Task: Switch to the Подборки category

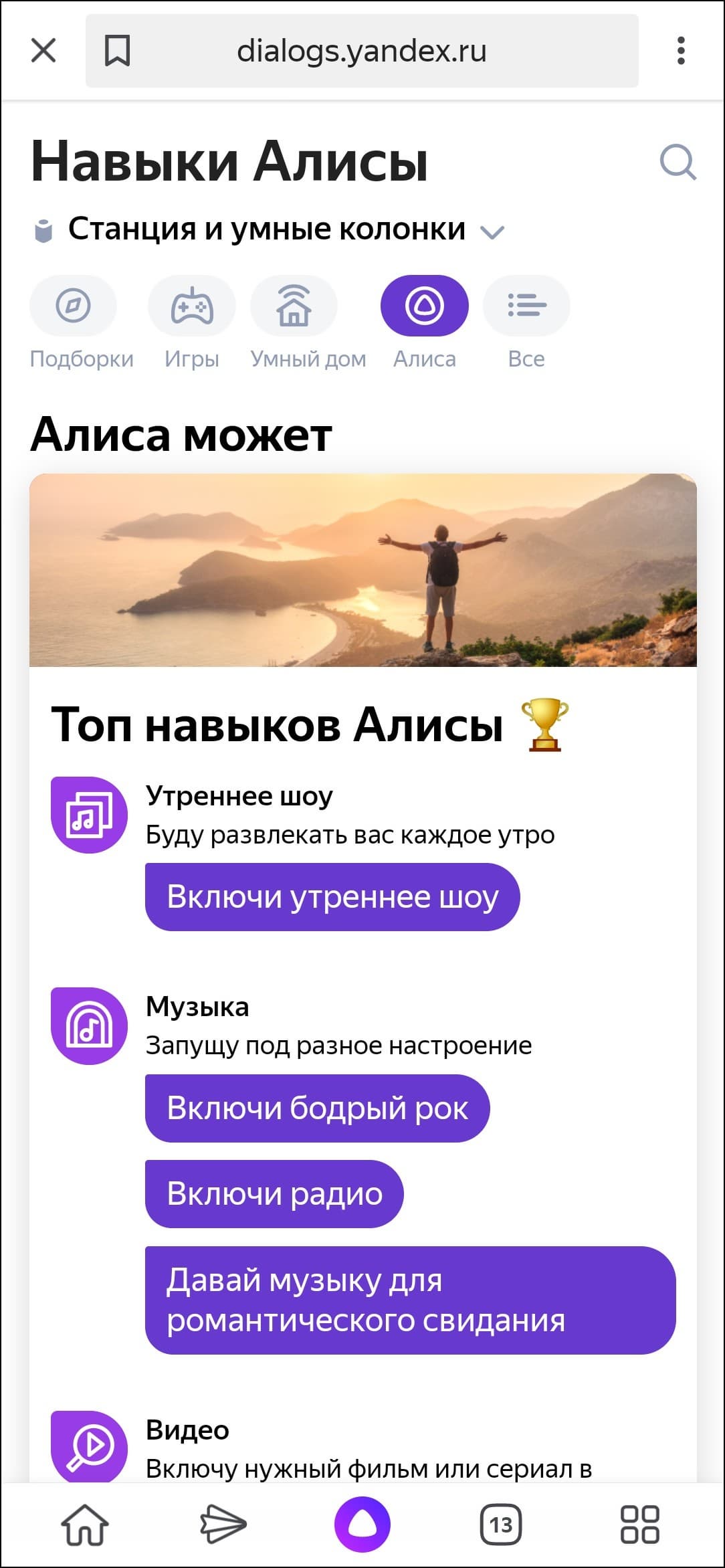Action: click(74, 306)
